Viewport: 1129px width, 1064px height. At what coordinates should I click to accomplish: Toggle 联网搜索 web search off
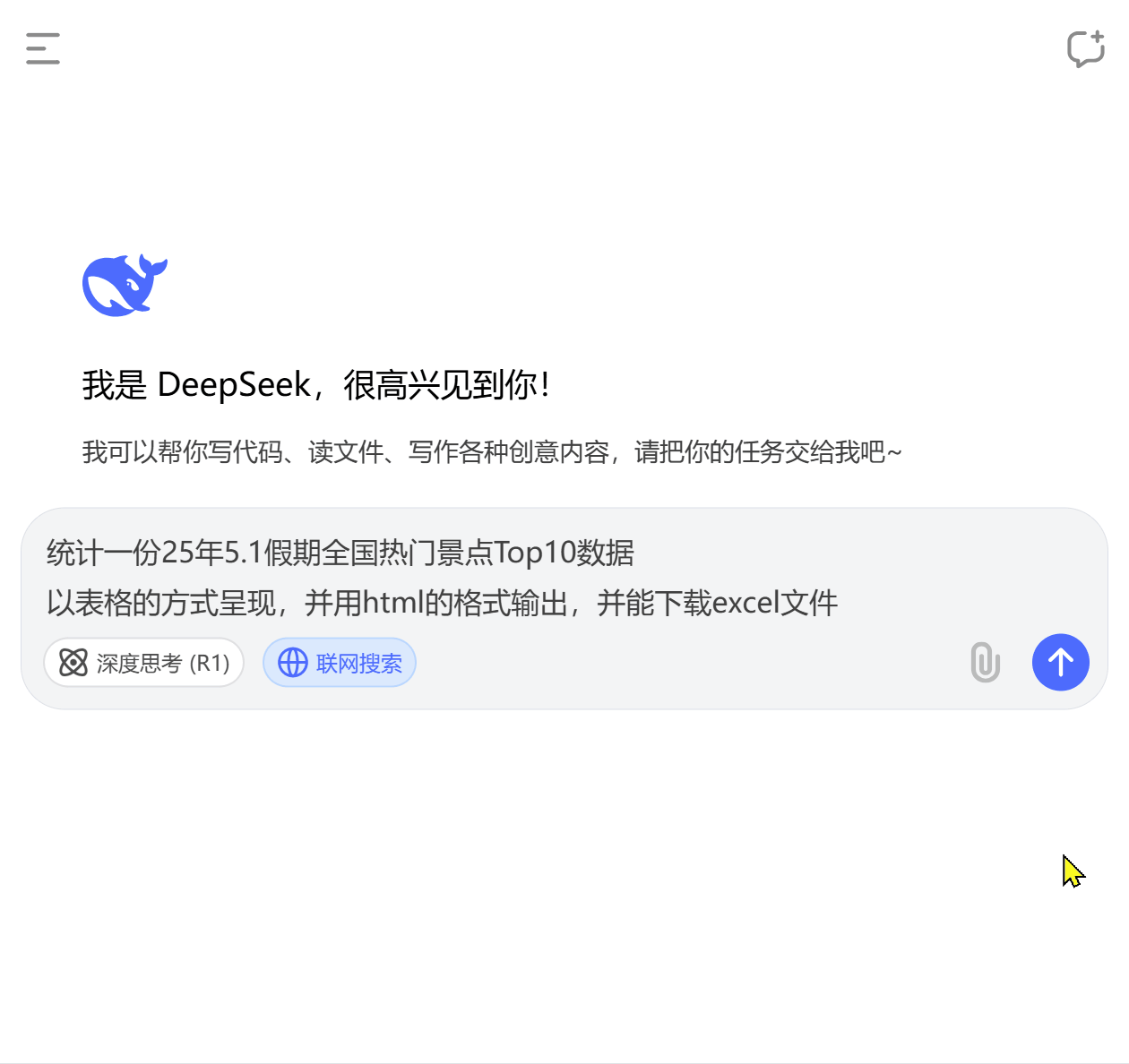tap(340, 663)
